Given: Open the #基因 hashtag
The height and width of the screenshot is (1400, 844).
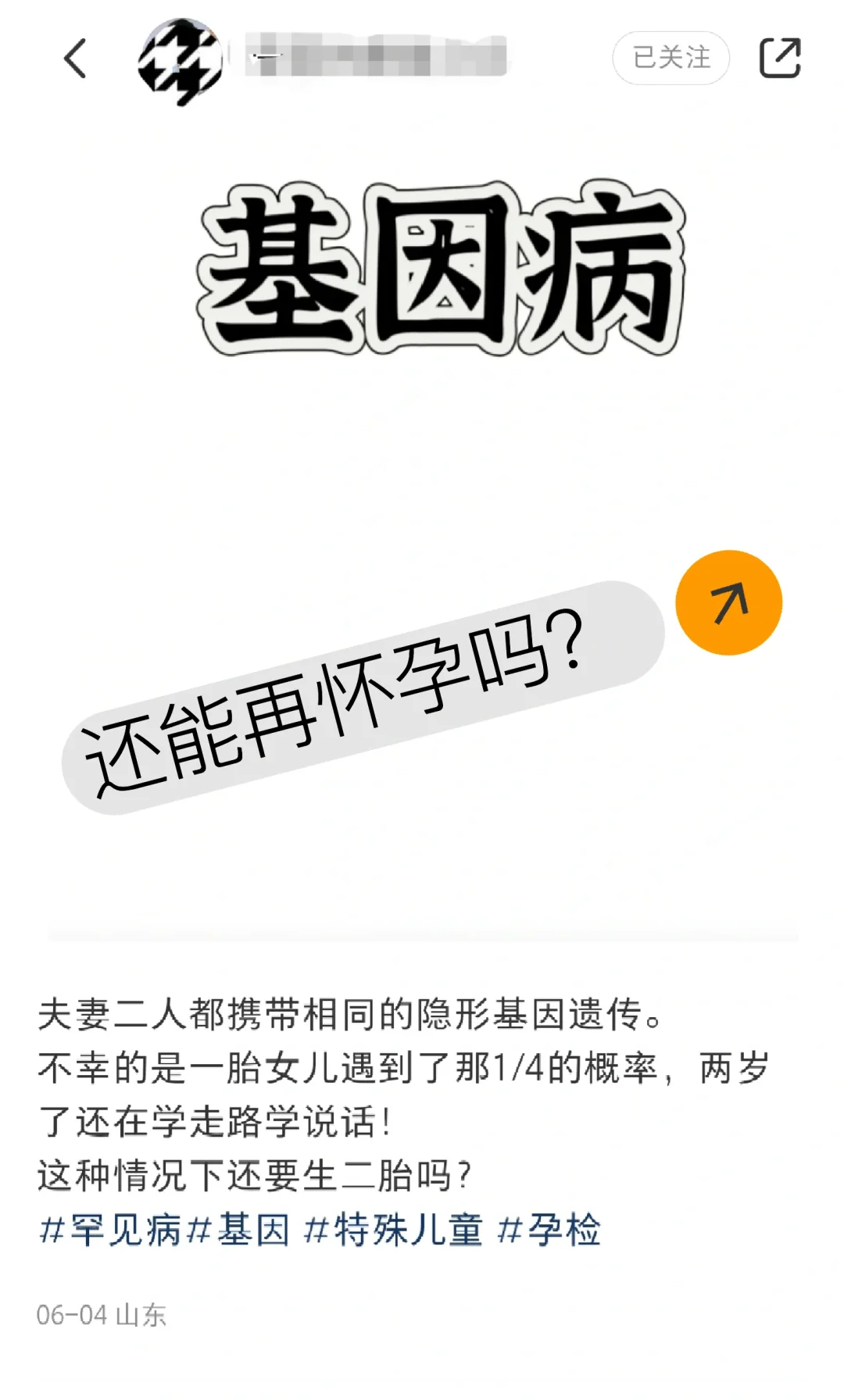Looking at the screenshot, I should pyautogui.click(x=240, y=1230).
